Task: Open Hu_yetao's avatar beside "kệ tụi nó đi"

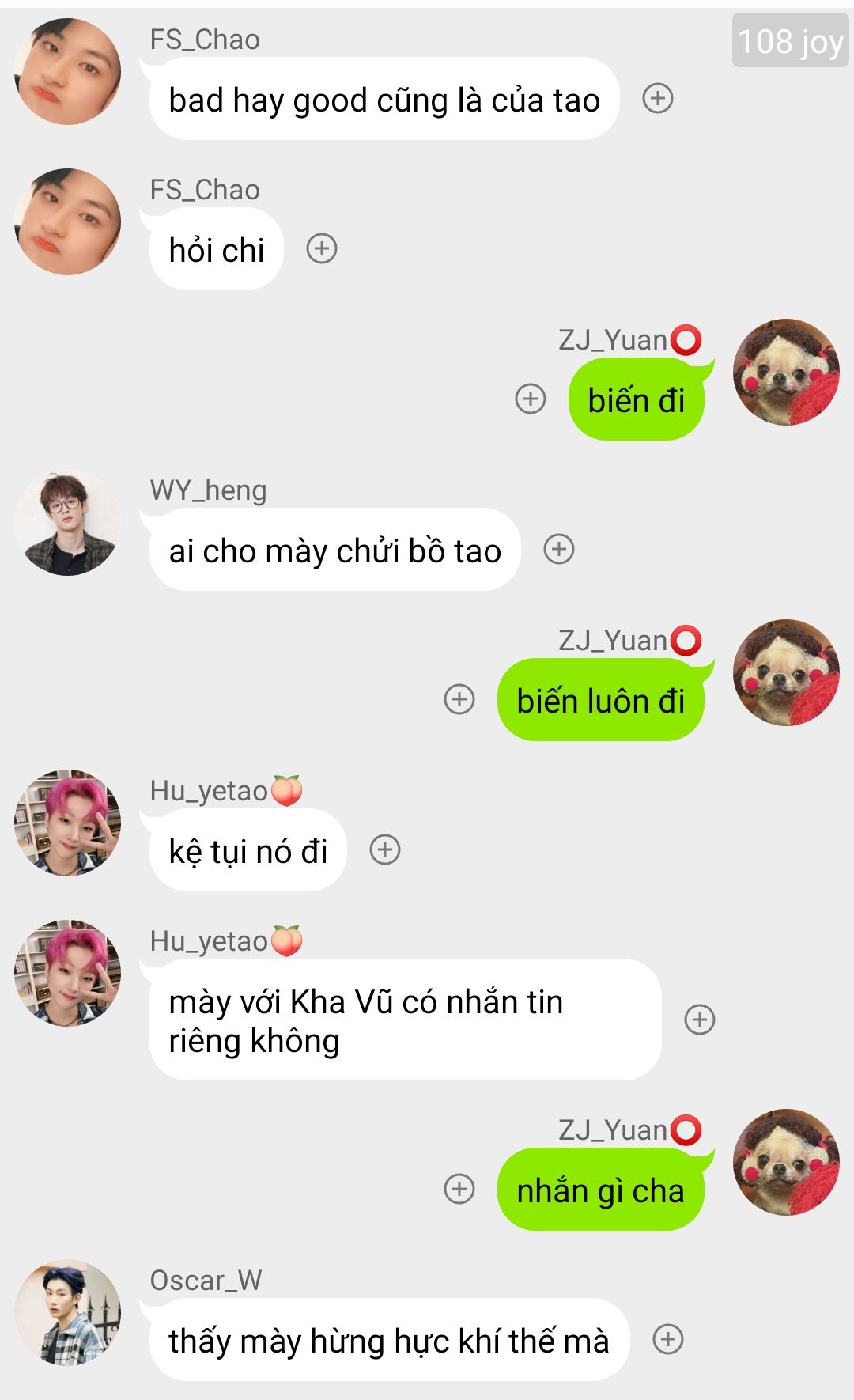Action: click(68, 823)
